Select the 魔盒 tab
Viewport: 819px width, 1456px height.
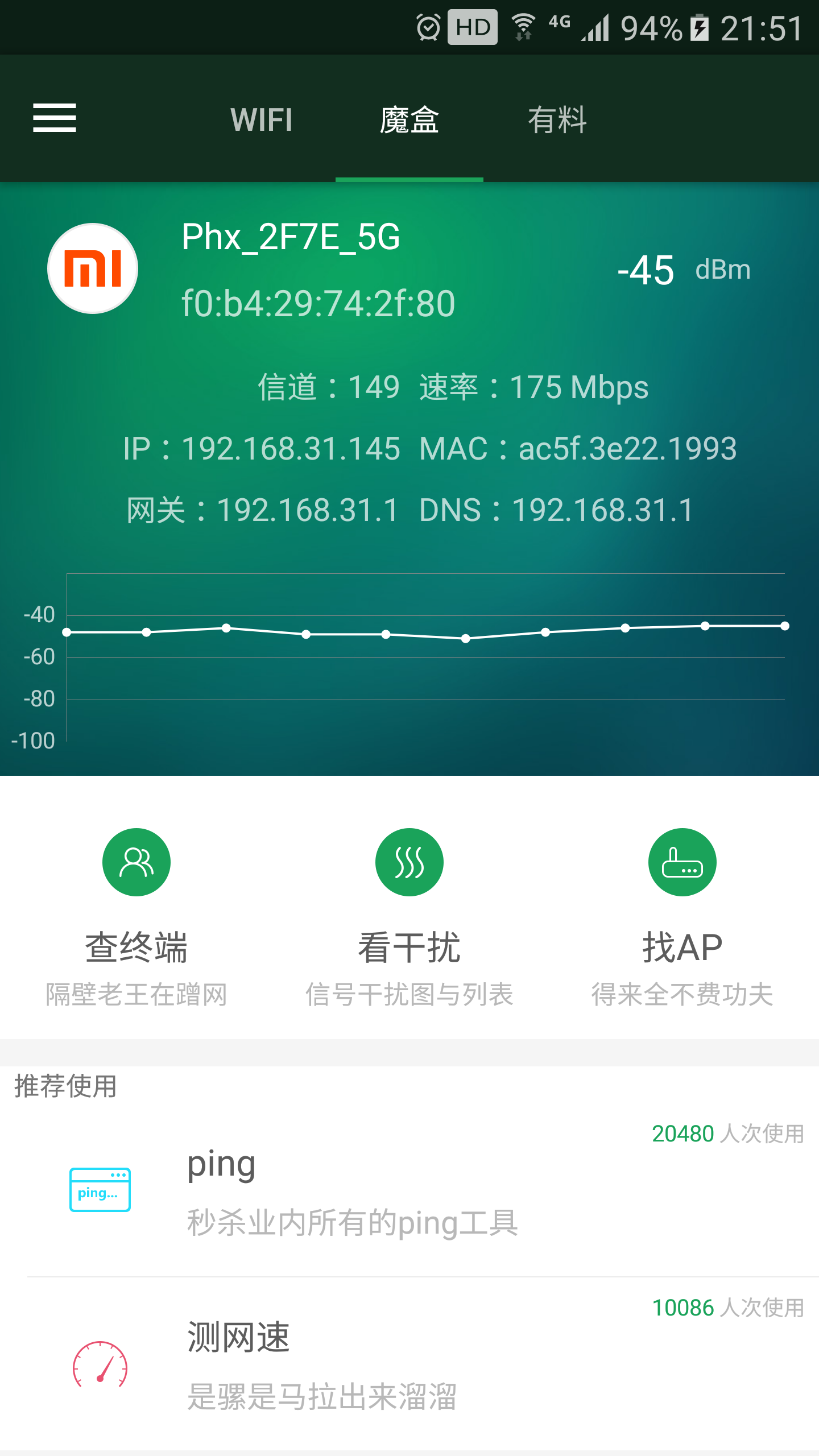click(x=409, y=119)
